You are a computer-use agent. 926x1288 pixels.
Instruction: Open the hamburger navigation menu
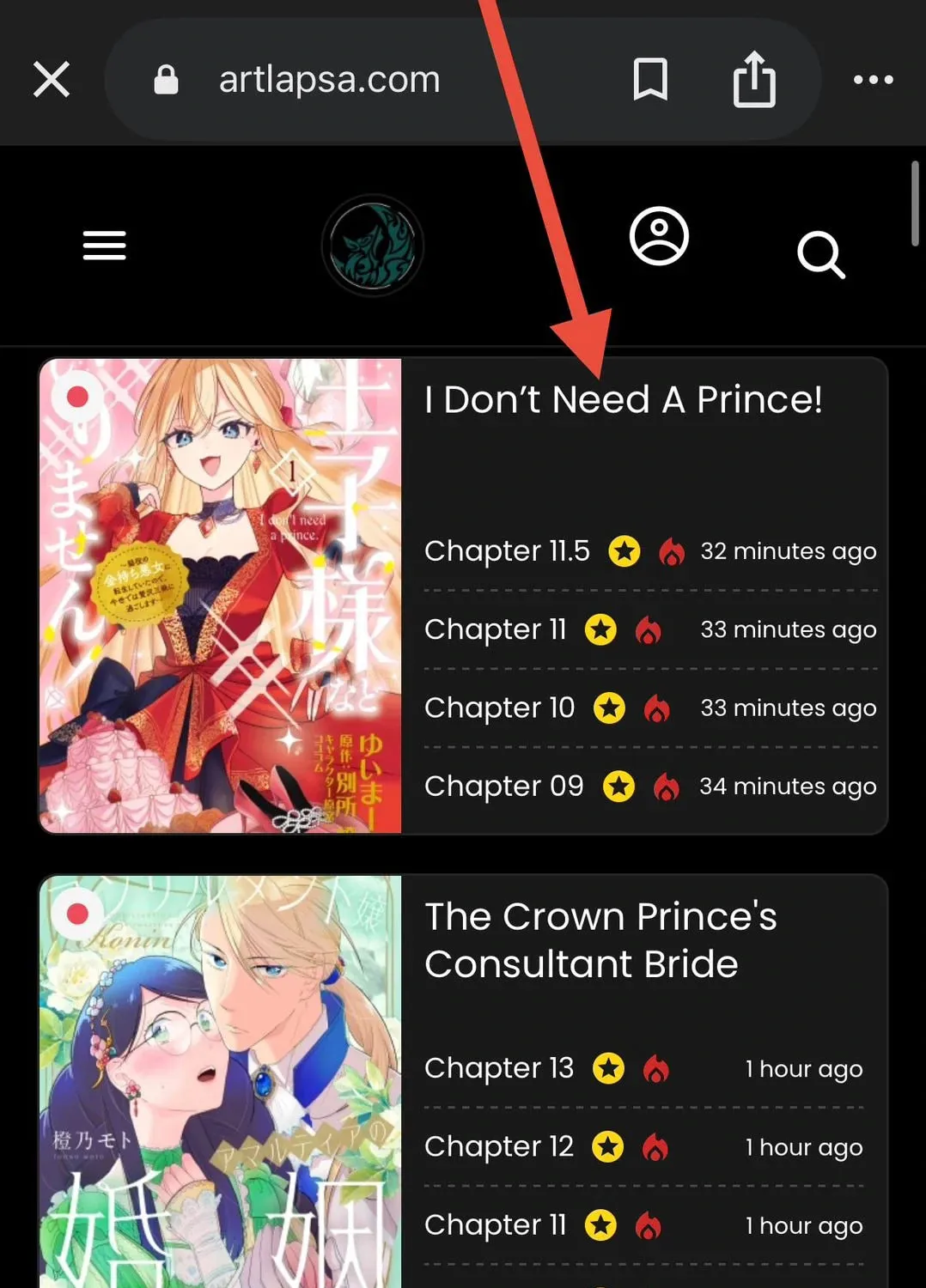coord(105,246)
